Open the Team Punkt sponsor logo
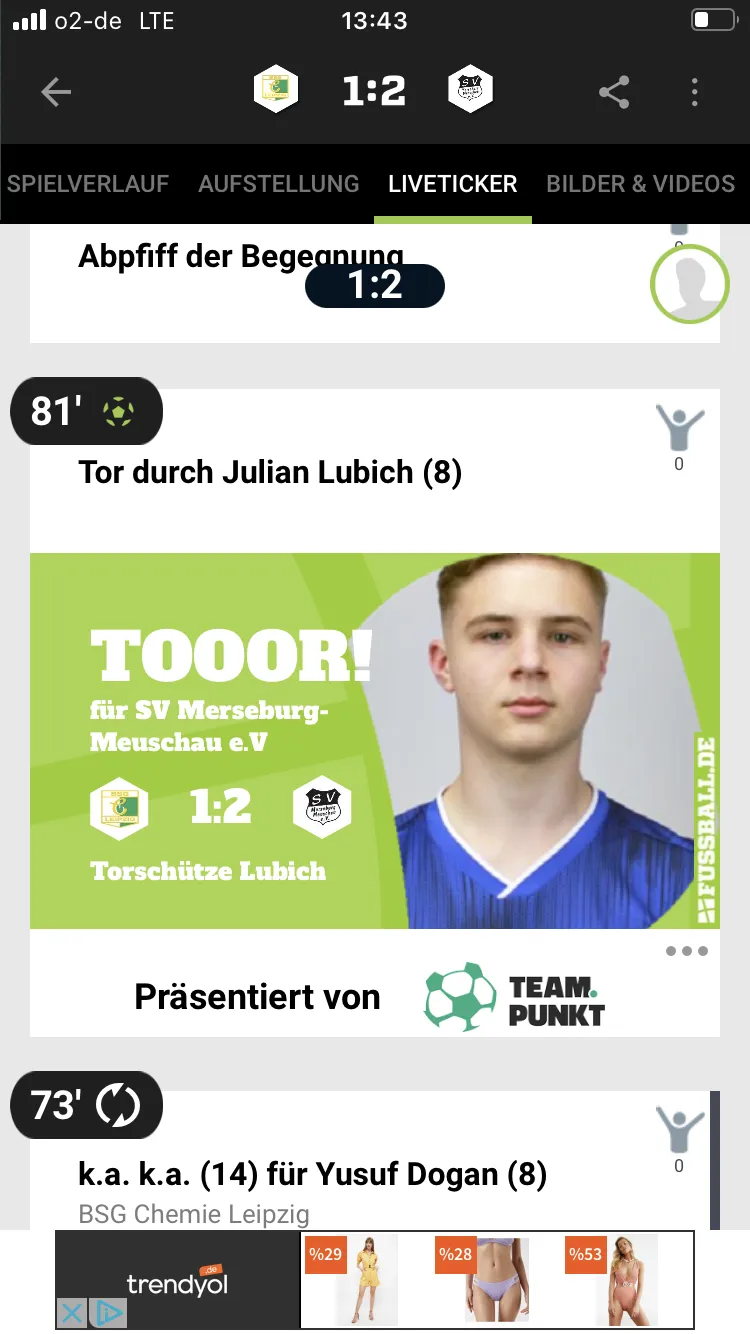 point(515,997)
